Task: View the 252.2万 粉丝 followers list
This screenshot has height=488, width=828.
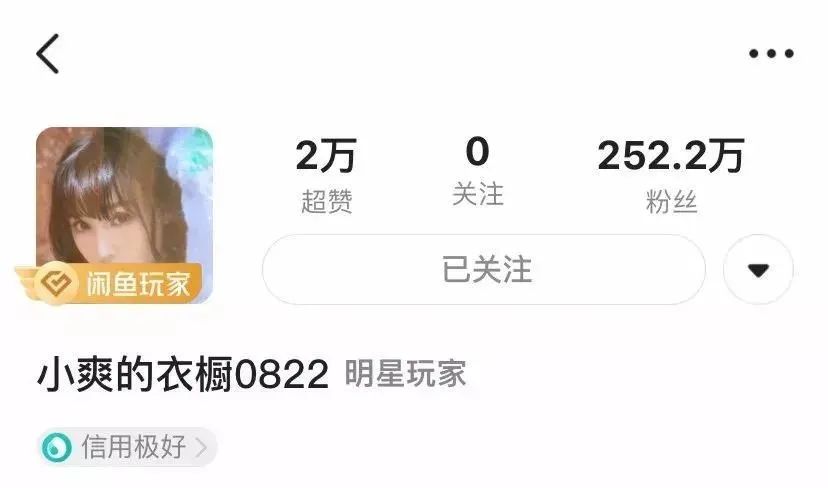Action: [671, 175]
